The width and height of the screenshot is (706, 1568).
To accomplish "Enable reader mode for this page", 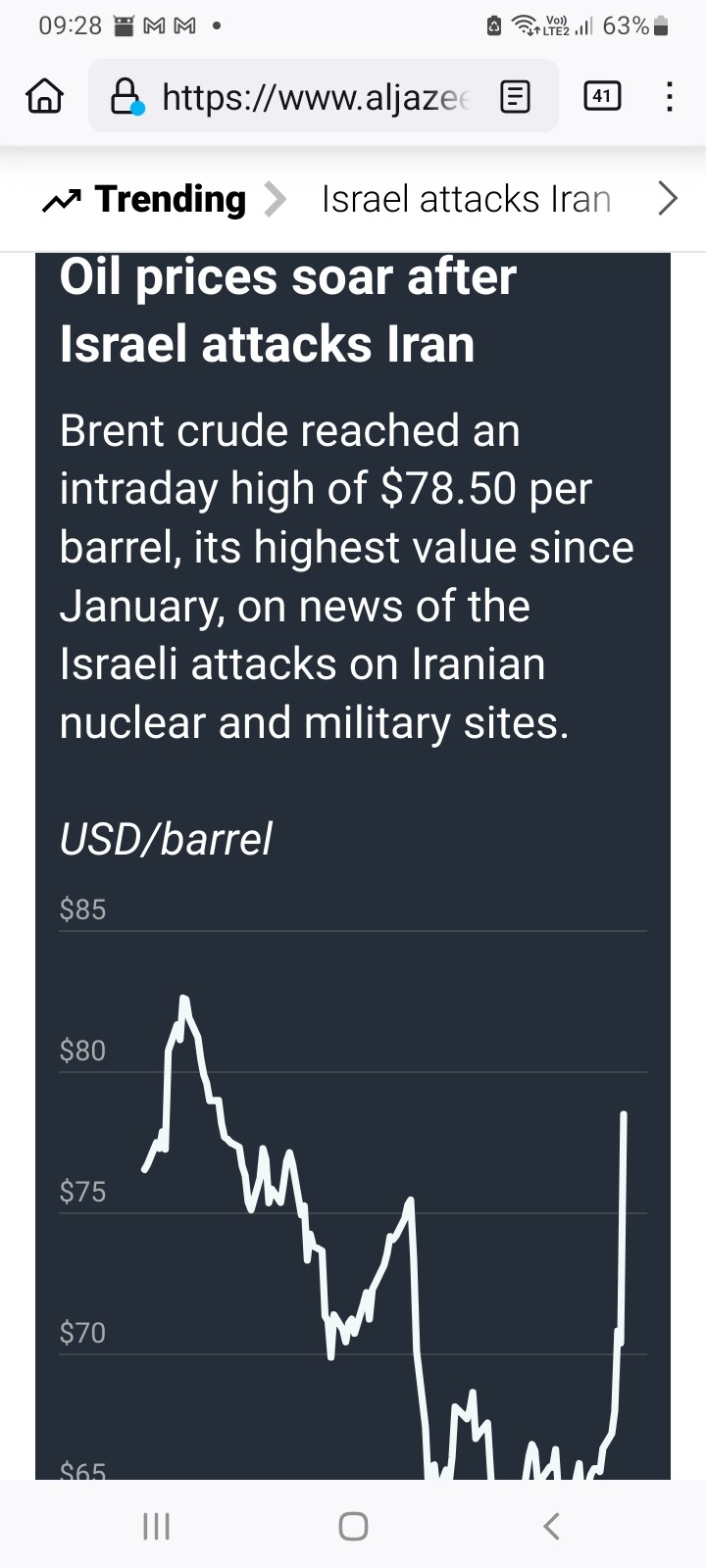I will (x=516, y=96).
